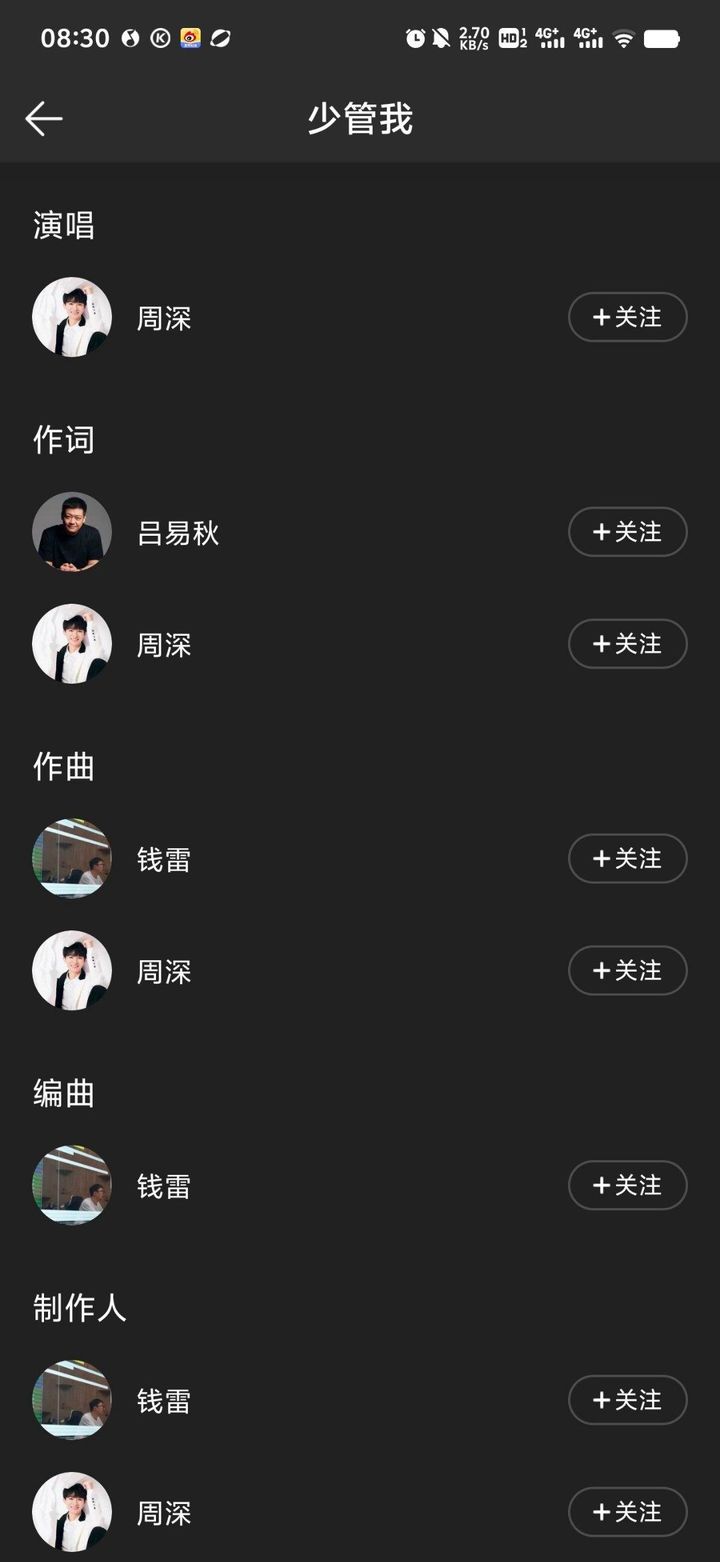Follow 周深 in the 制作人 section
The height and width of the screenshot is (1562, 720).
tap(627, 1512)
